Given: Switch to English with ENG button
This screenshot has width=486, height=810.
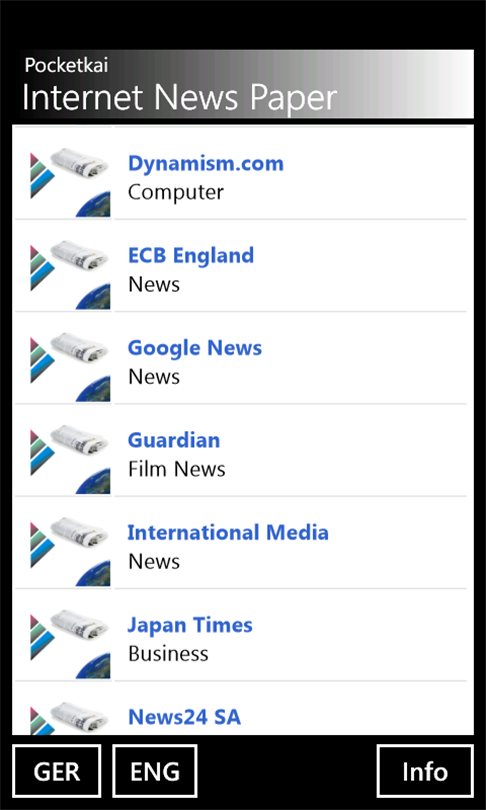Looking at the screenshot, I should [155, 771].
